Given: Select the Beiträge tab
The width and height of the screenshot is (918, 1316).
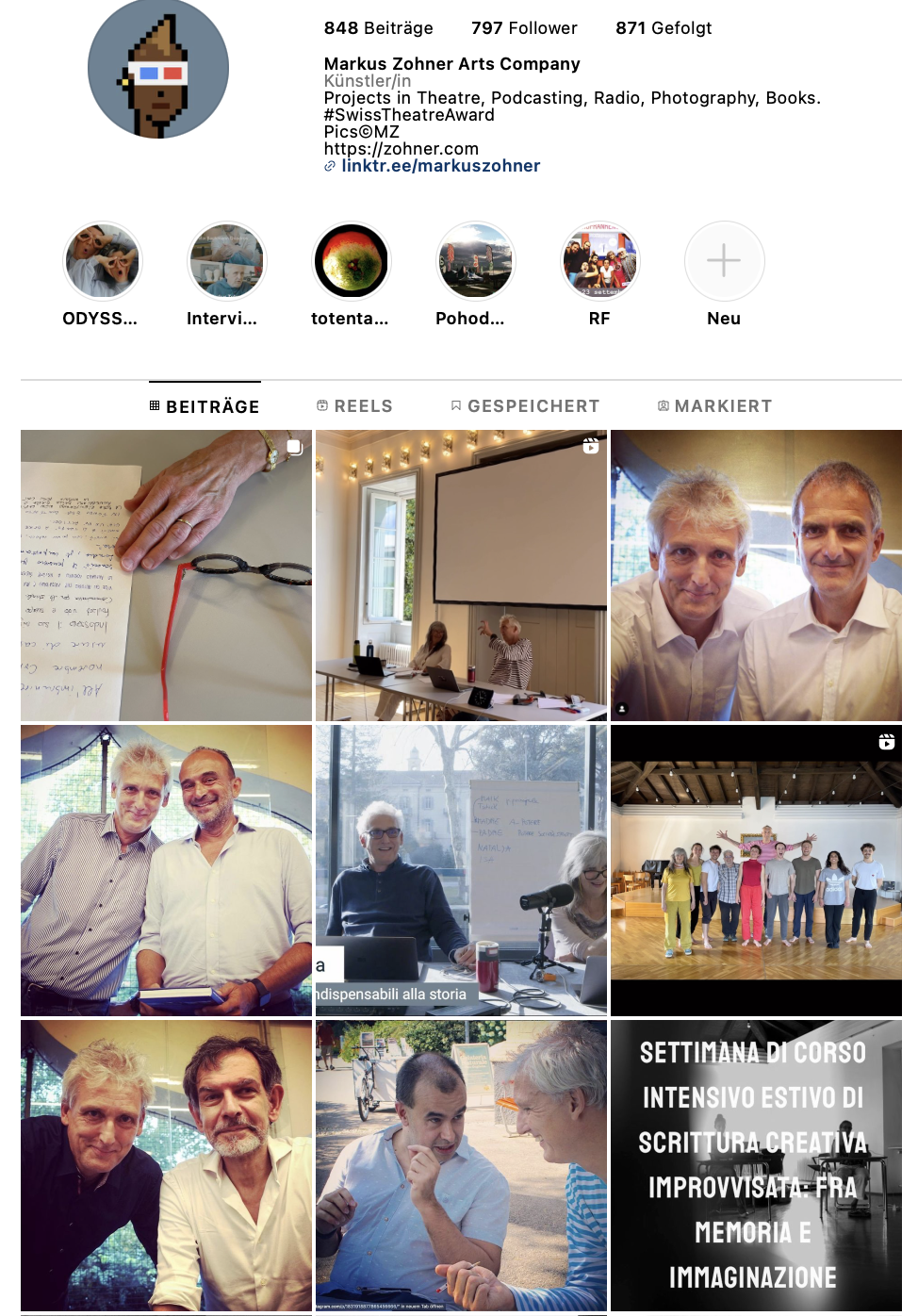Looking at the screenshot, I should pos(205,406).
